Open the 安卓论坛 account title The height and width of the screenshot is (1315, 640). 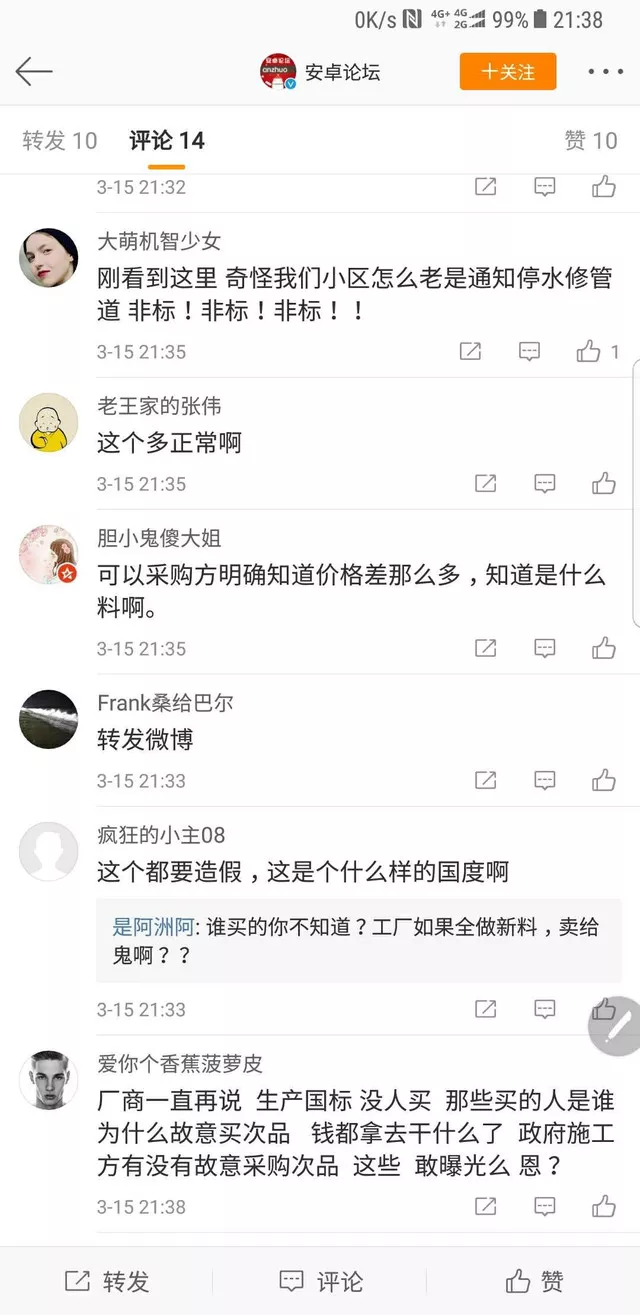(341, 72)
